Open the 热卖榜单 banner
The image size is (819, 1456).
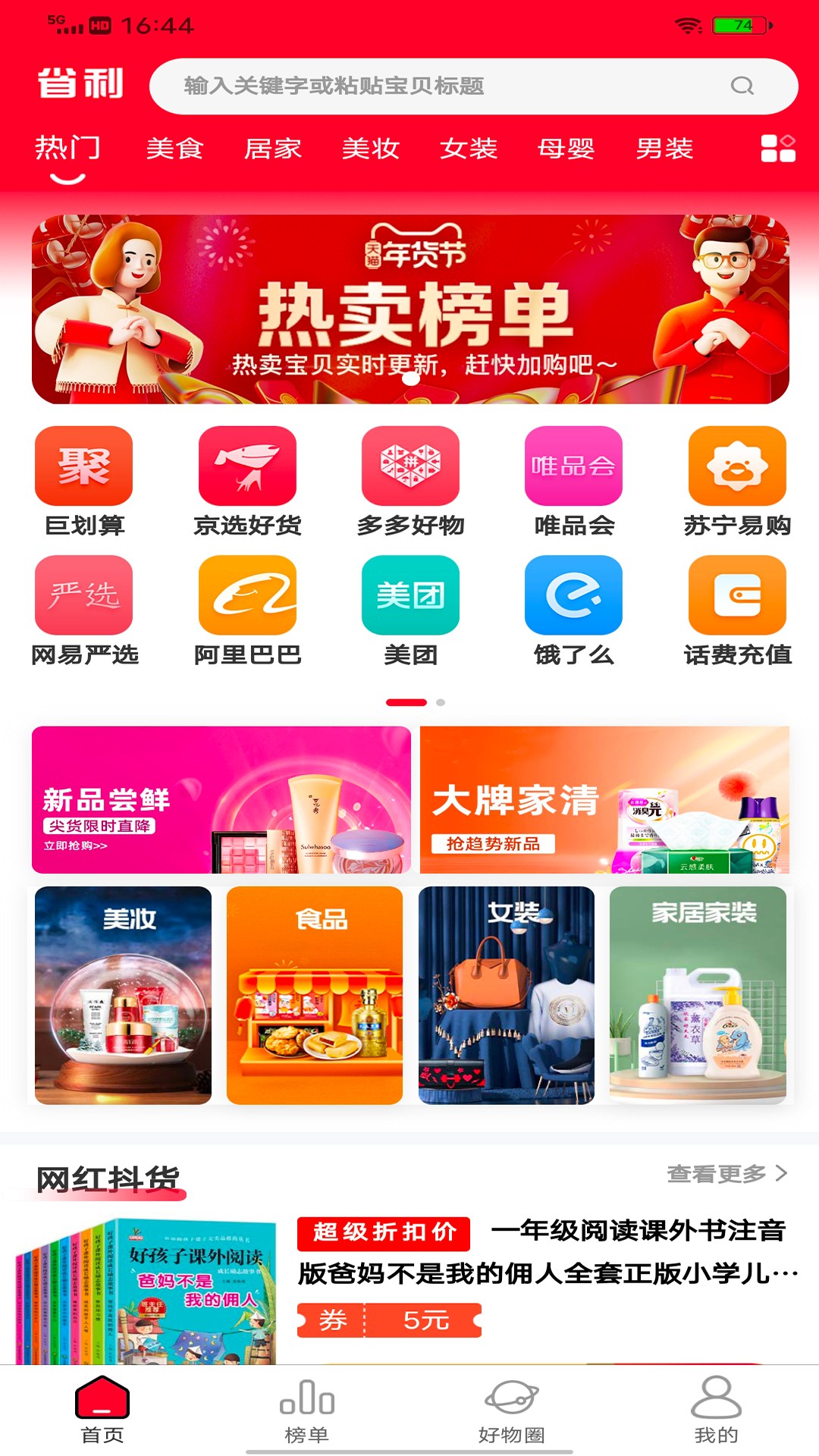(410, 309)
